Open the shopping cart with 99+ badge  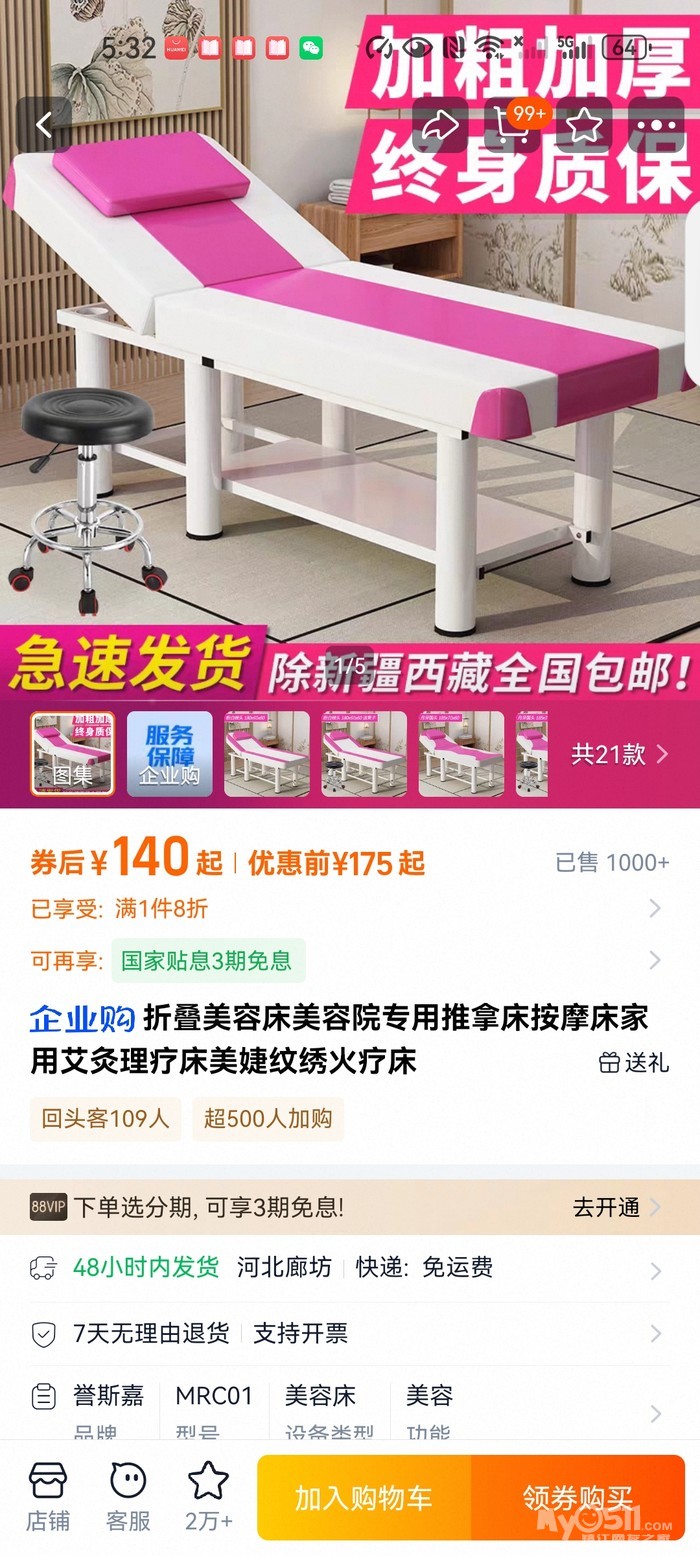[x=513, y=125]
